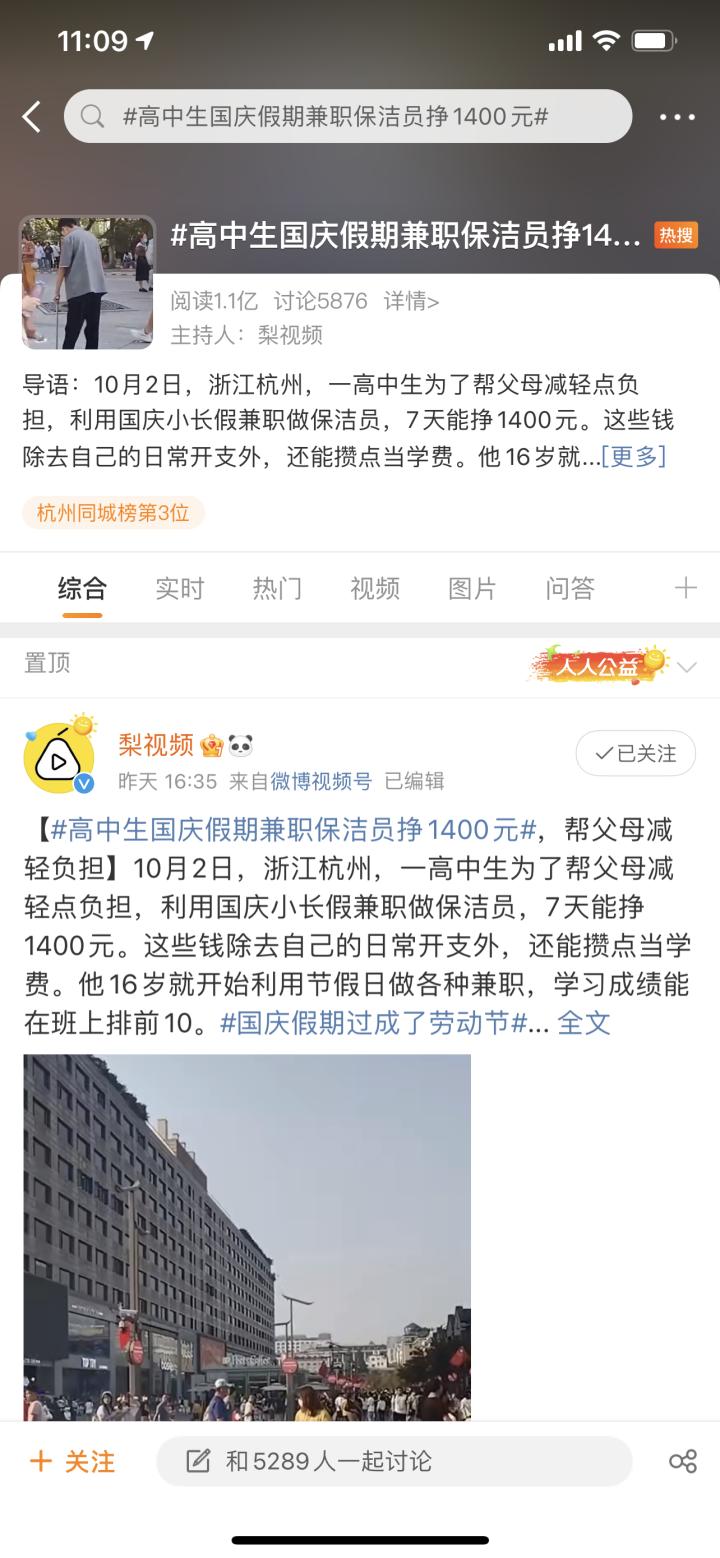Switch to the 视频 tab
Viewport: 720px width, 1558px height.
pyautogui.click(x=374, y=589)
